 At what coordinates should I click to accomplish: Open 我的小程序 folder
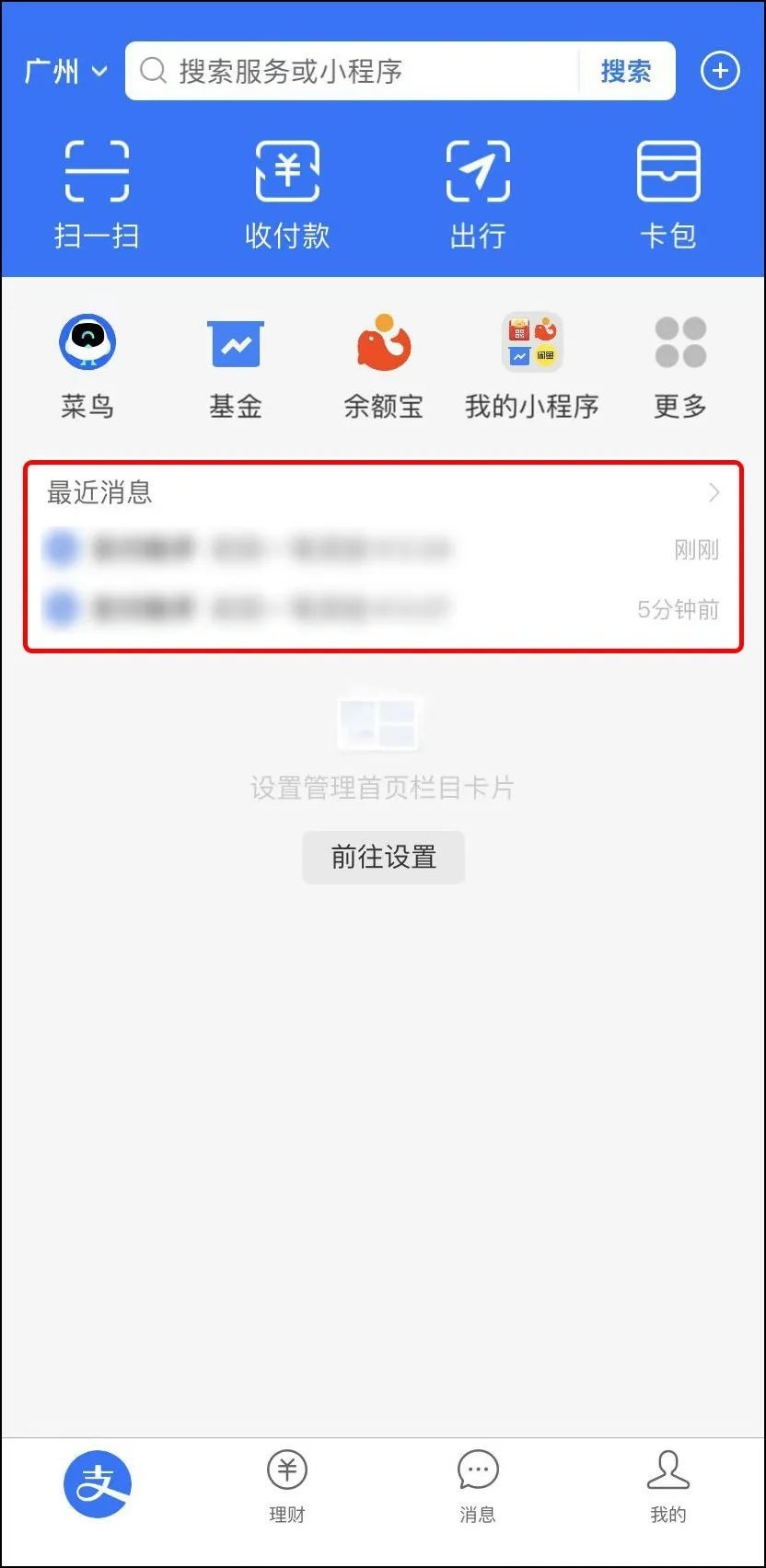pos(532,365)
